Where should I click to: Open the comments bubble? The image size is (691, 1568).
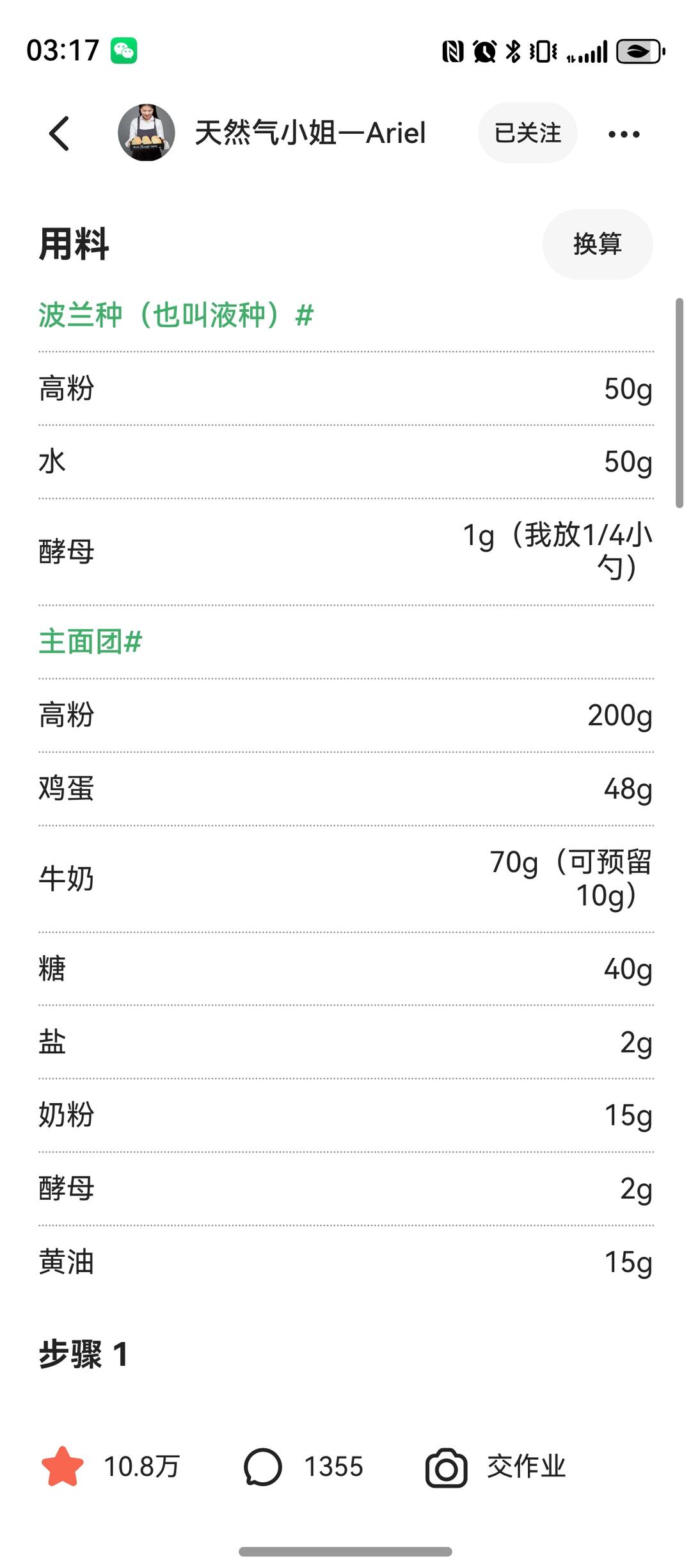pos(262,1467)
